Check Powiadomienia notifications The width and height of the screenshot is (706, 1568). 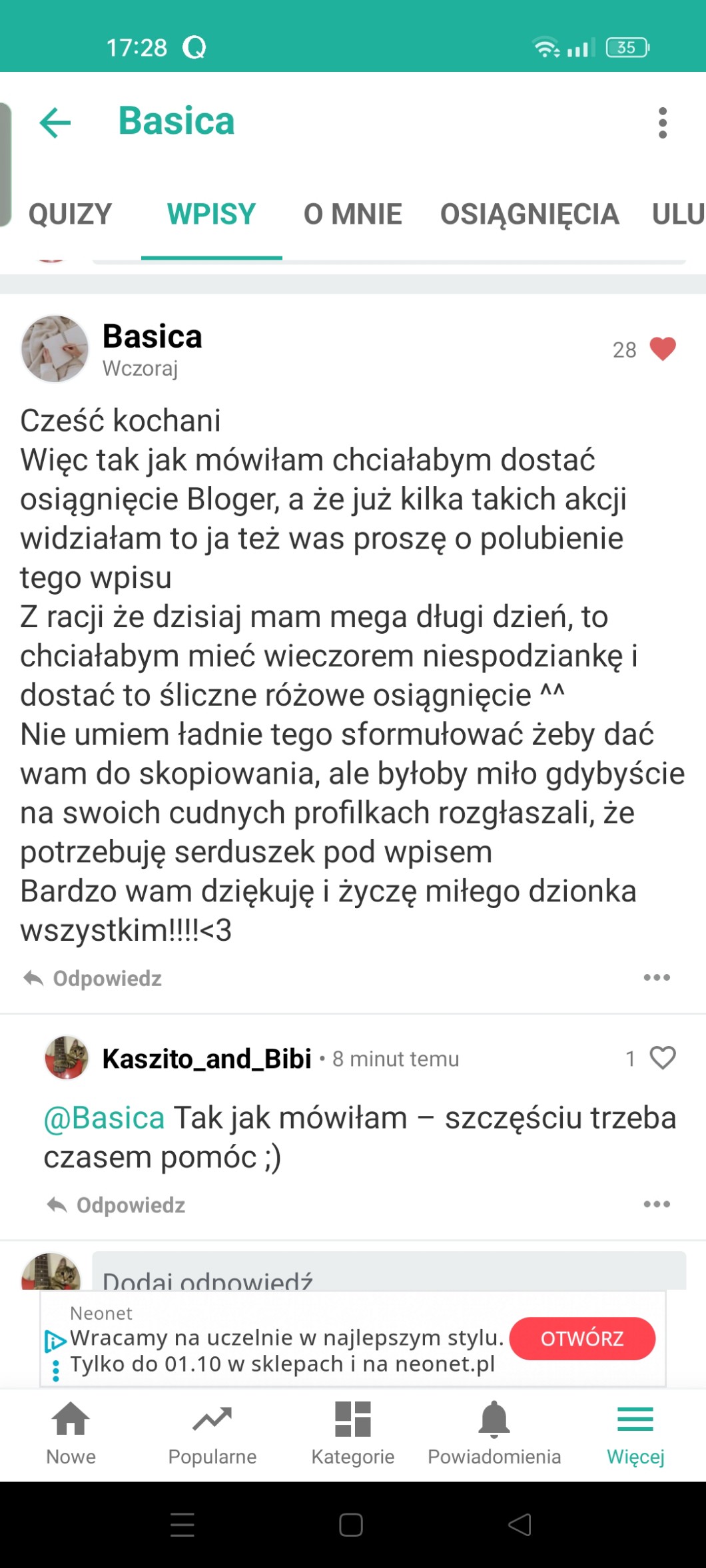click(x=494, y=1433)
